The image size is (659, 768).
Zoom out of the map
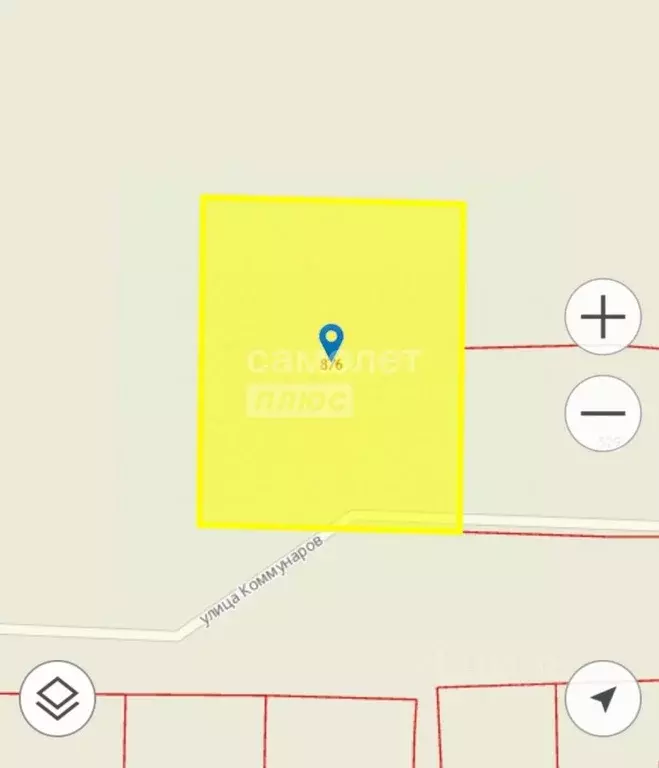[603, 413]
